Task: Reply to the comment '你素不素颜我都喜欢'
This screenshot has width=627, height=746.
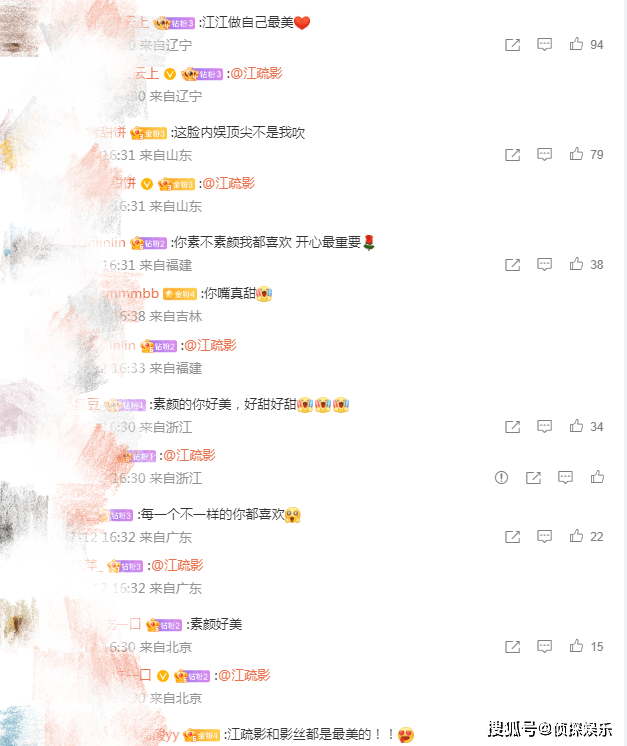Action: 545,265
